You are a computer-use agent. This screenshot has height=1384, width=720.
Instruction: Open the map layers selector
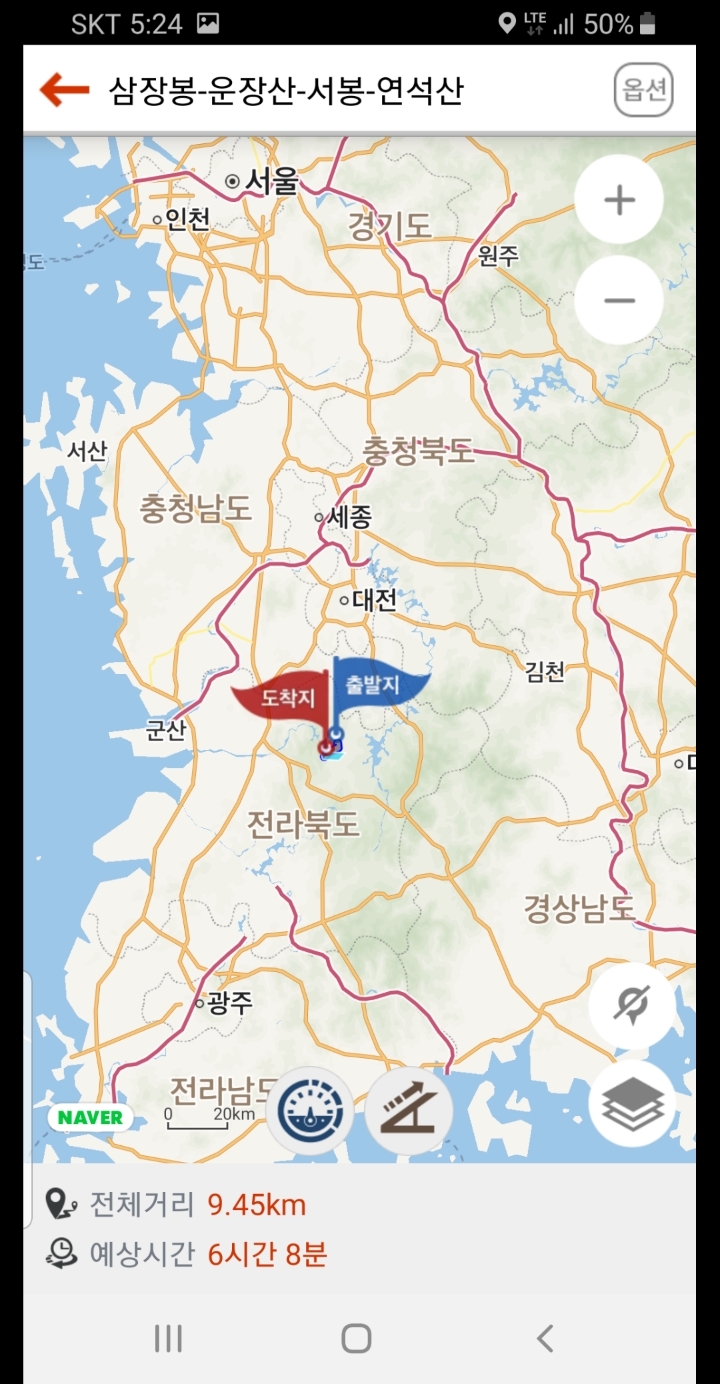click(632, 1104)
